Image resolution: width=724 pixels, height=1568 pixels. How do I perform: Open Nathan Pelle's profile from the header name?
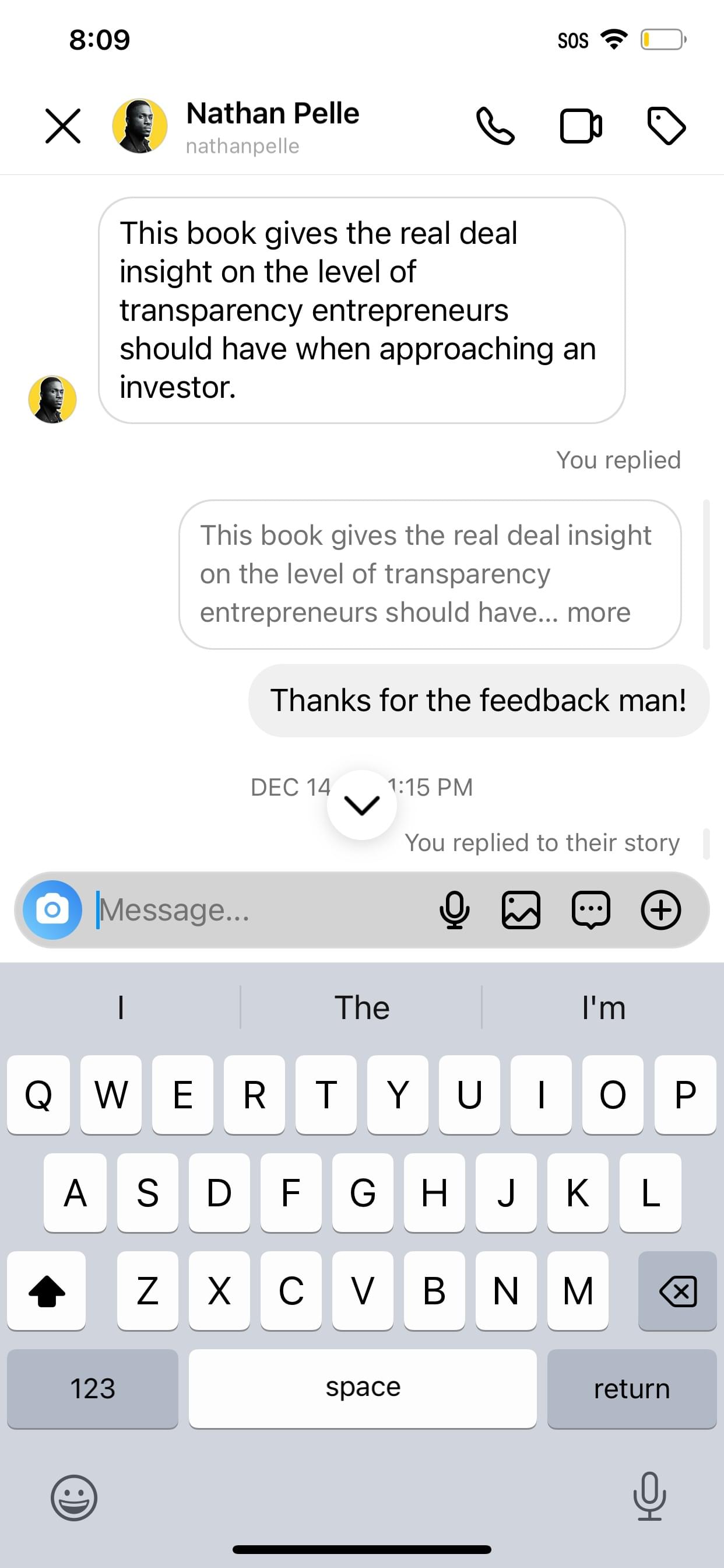[x=273, y=114]
